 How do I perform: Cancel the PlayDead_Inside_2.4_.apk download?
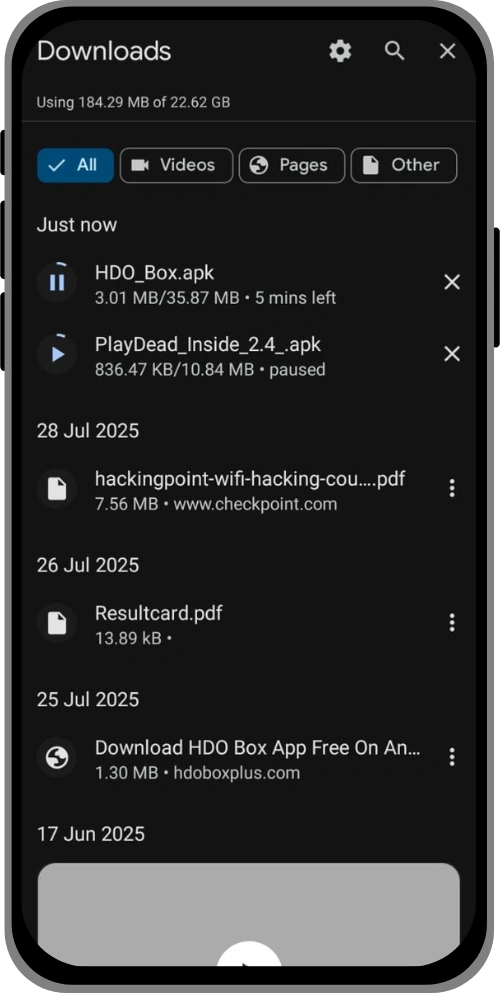tap(452, 353)
